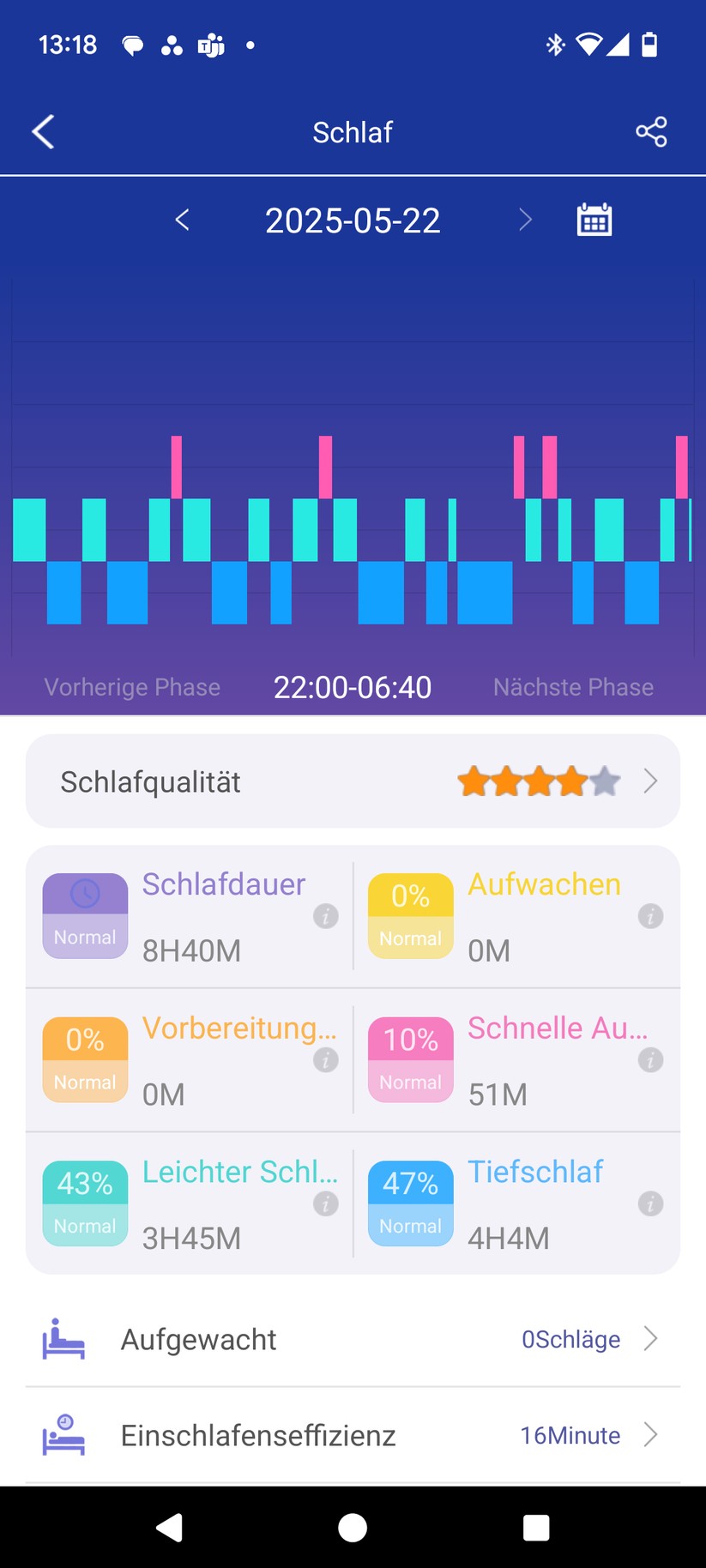This screenshot has width=706, height=1568.
Task: Expand the Schlafqualität details
Action: tap(651, 781)
